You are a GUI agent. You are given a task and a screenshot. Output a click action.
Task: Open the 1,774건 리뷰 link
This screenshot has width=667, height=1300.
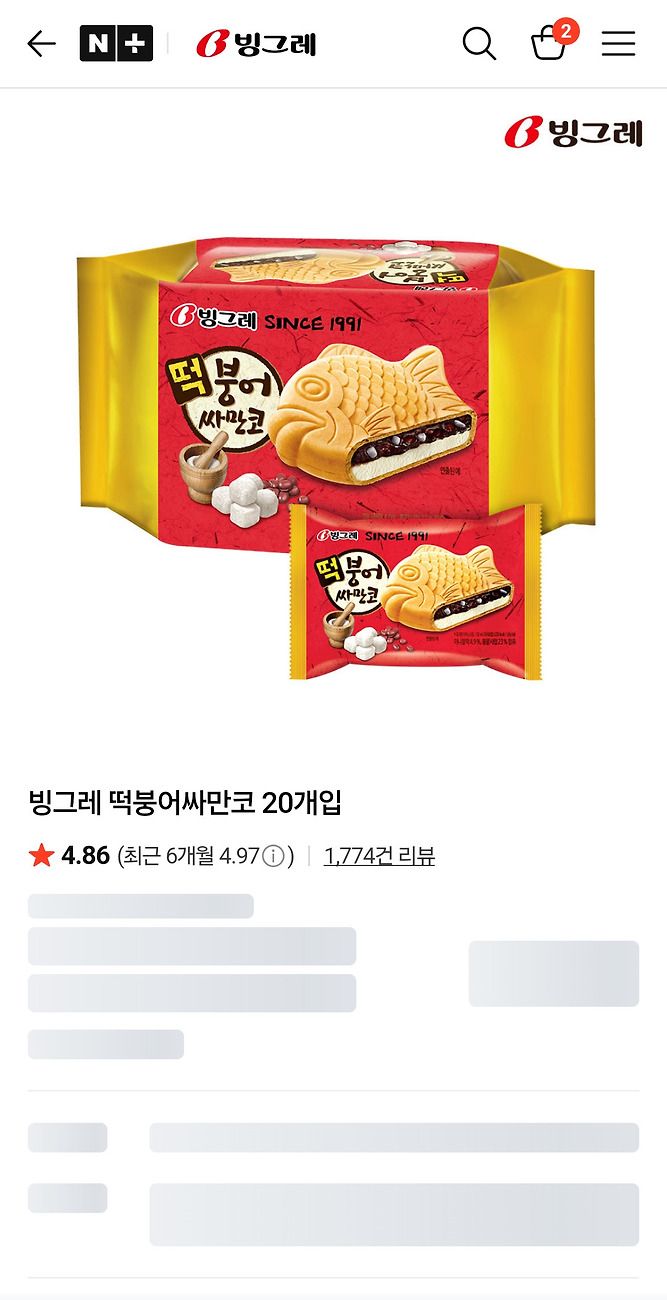point(379,856)
